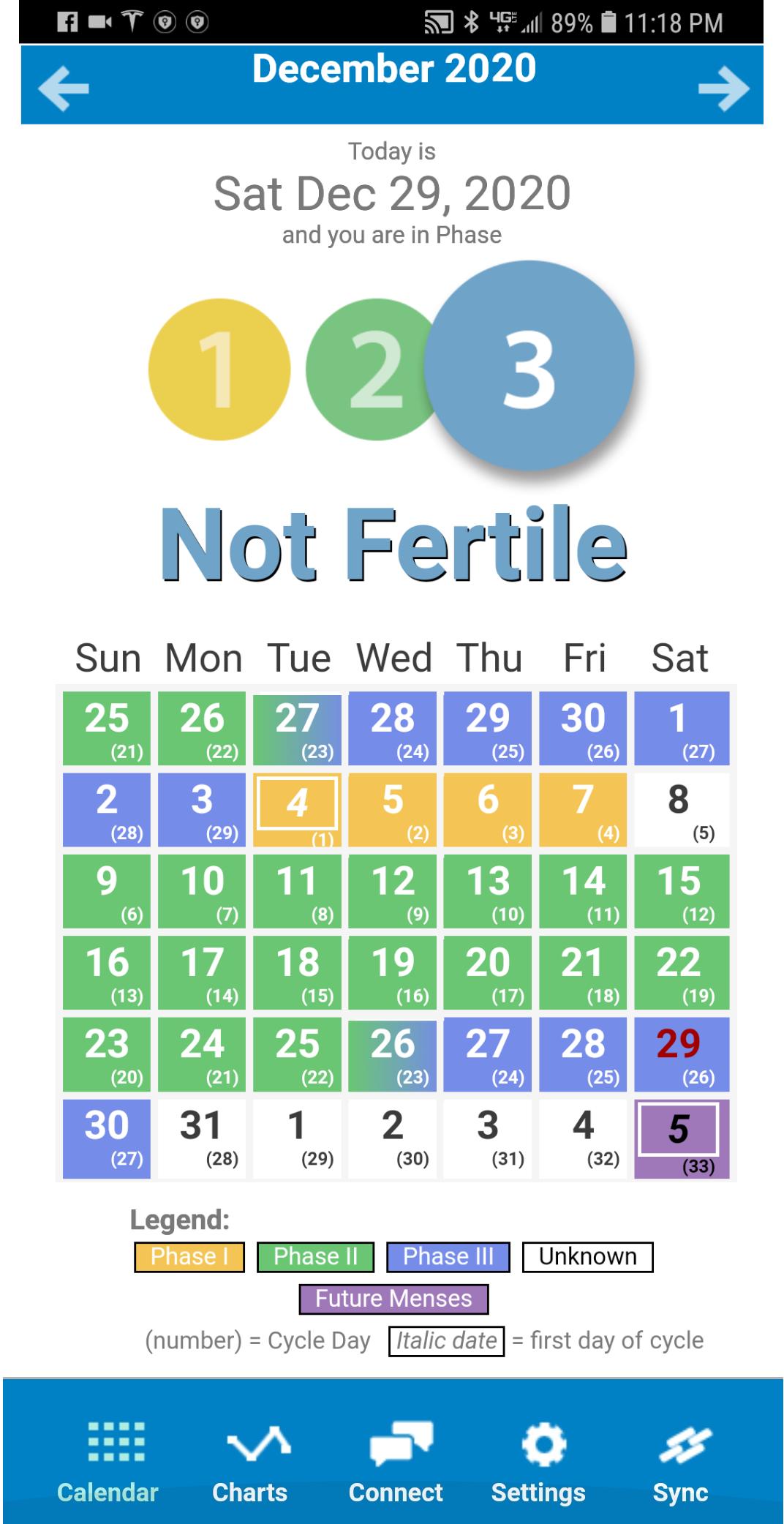Screen dimensions: 784x1524
Task: Open the Connect tab
Action: click(x=396, y=1459)
